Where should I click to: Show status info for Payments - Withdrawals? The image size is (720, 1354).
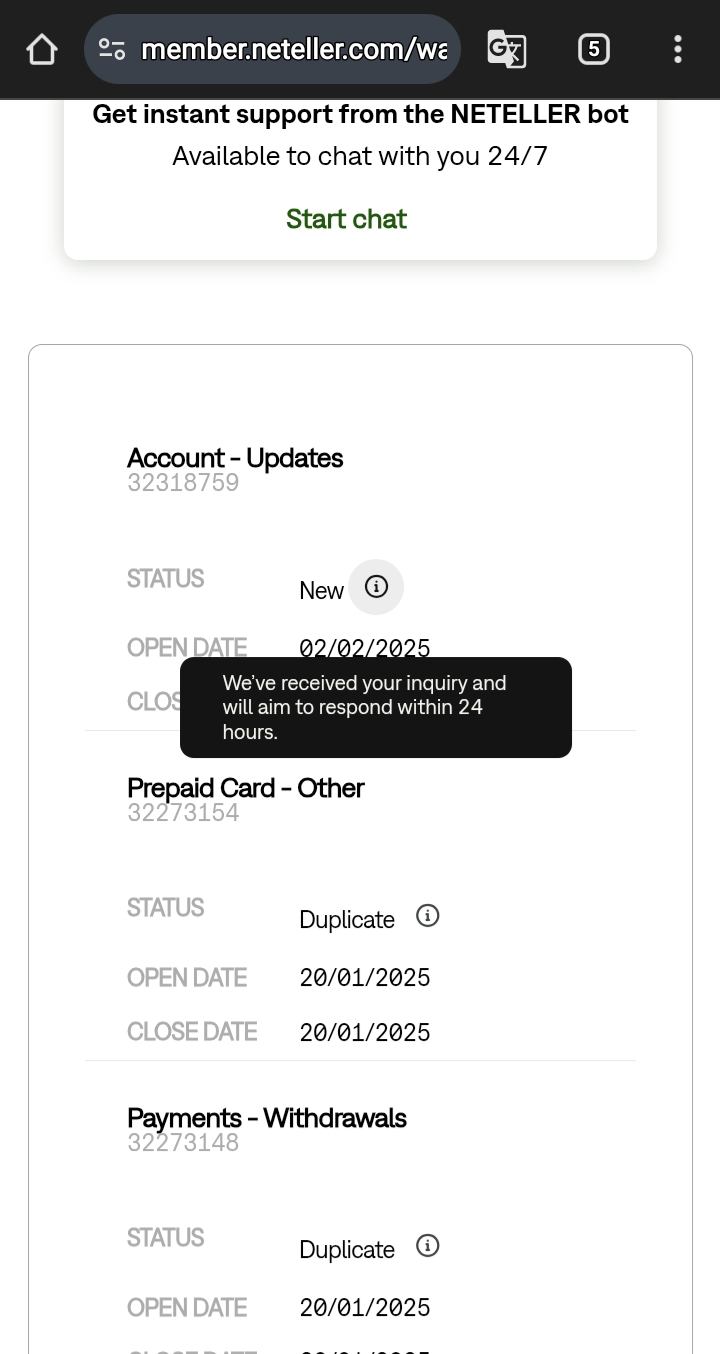point(427,1246)
